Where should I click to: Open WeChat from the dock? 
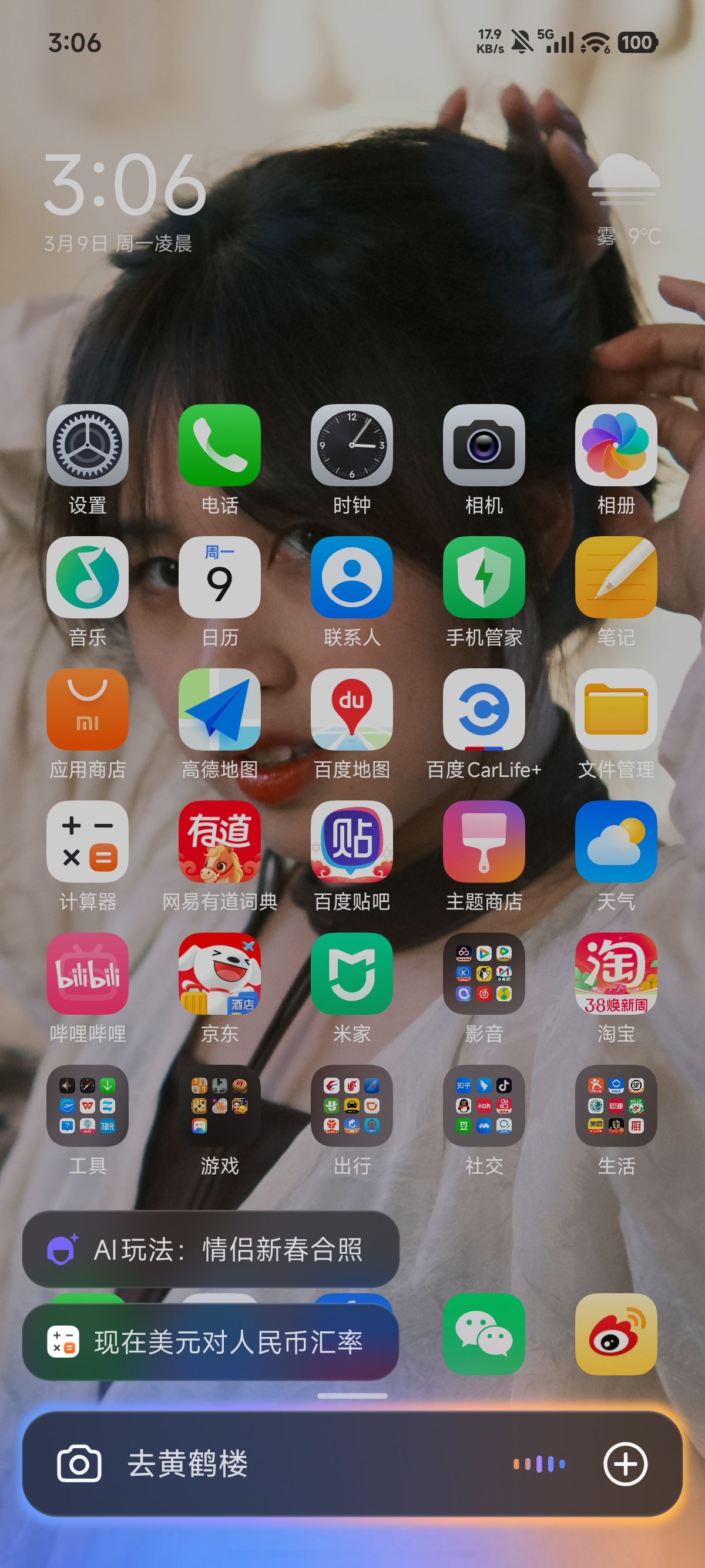pos(484,1334)
